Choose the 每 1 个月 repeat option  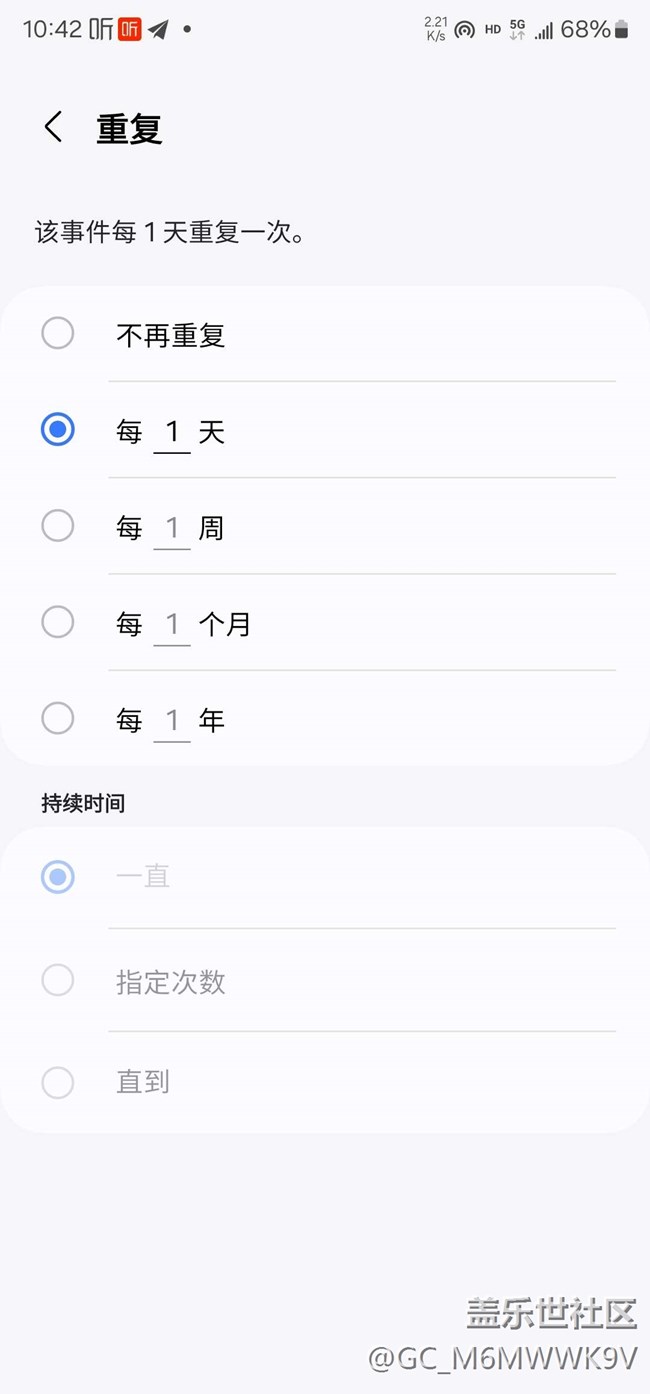pos(325,622)
